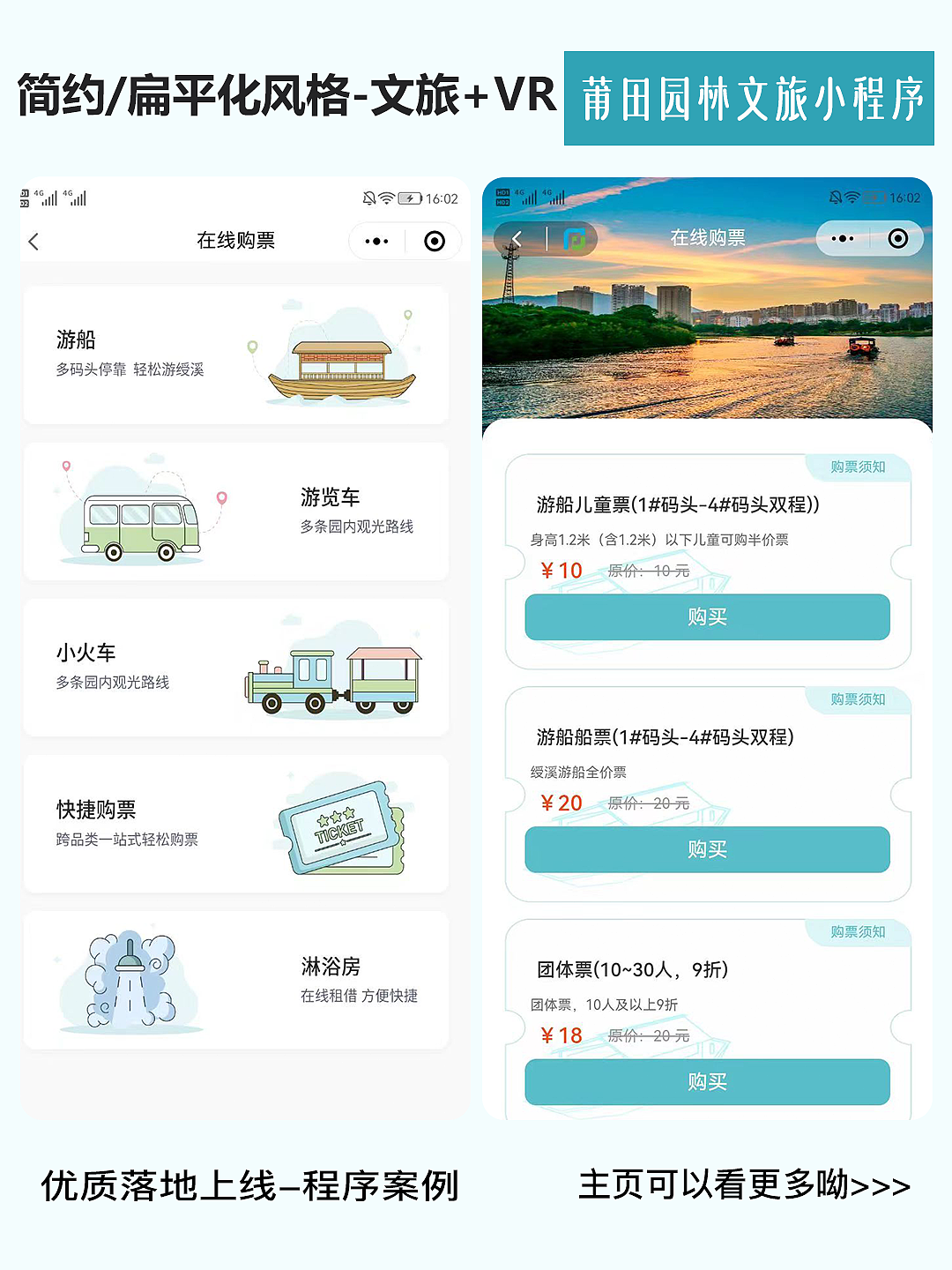952x1270 pixels.
Task: Tap the back arrow above the sunset banner
Action: (x=516, y=239)
